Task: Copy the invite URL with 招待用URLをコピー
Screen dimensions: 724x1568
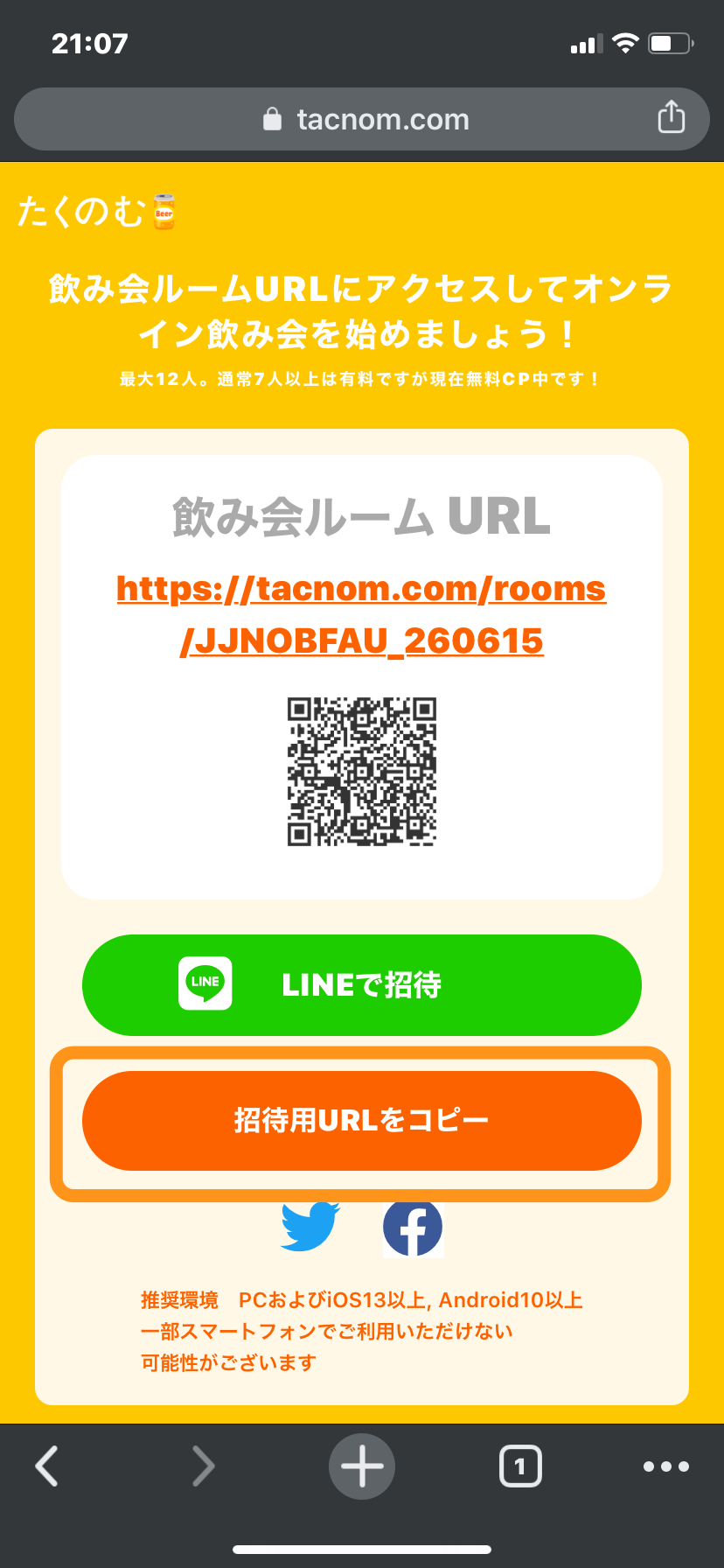Action: click(361, 1120)
